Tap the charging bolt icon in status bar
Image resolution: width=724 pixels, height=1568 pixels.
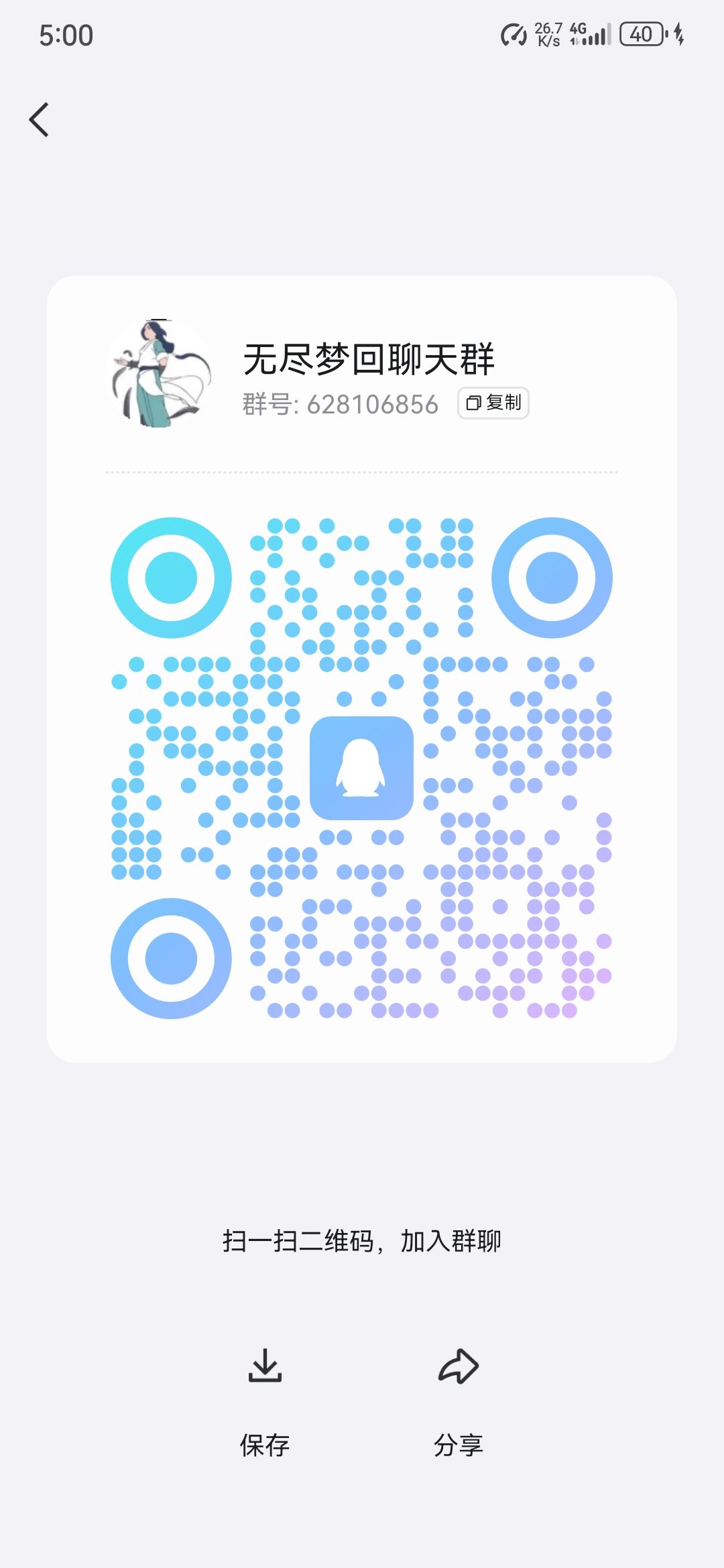pos(677,34)
